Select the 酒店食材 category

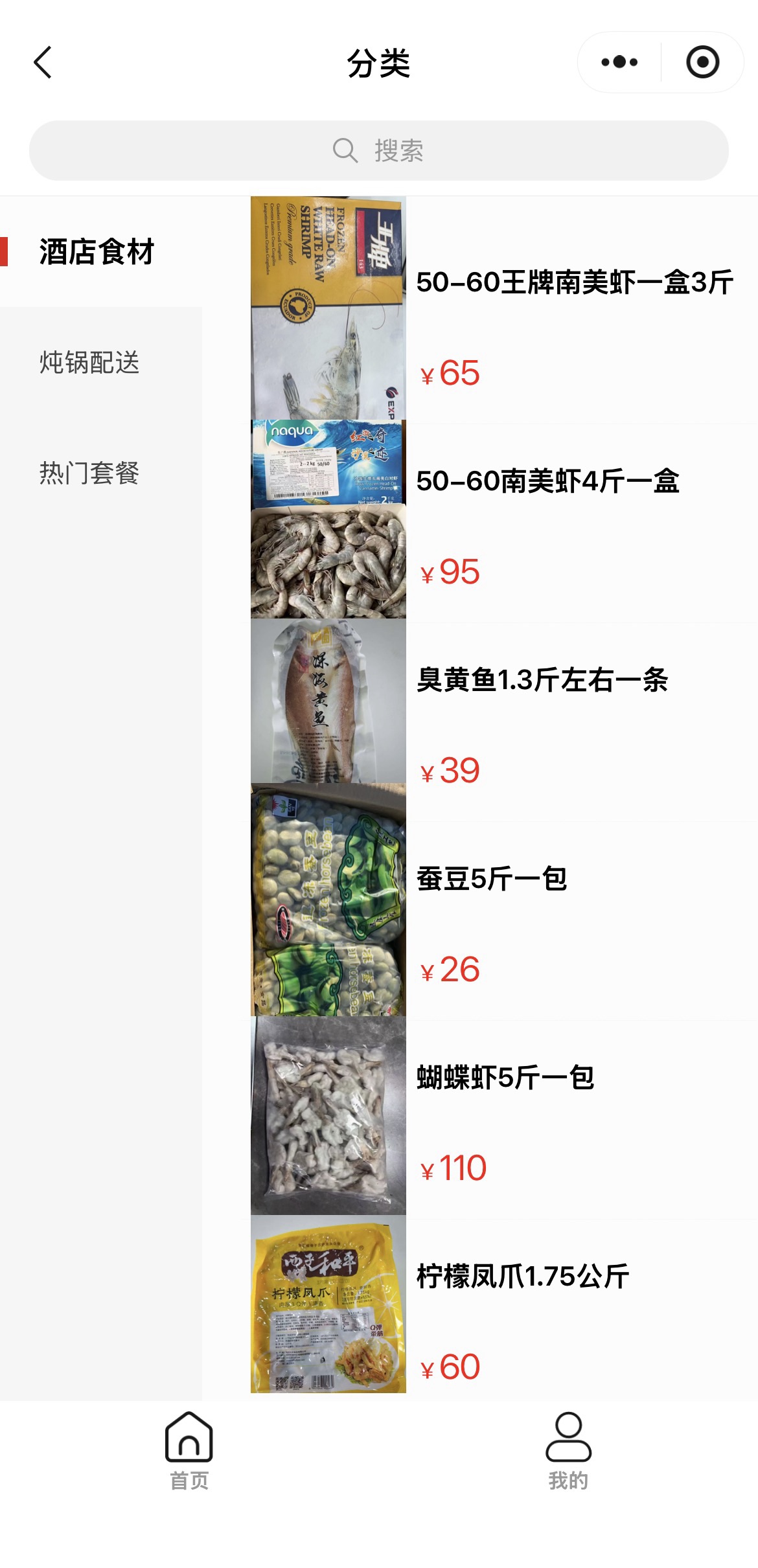tap(97, 252)
